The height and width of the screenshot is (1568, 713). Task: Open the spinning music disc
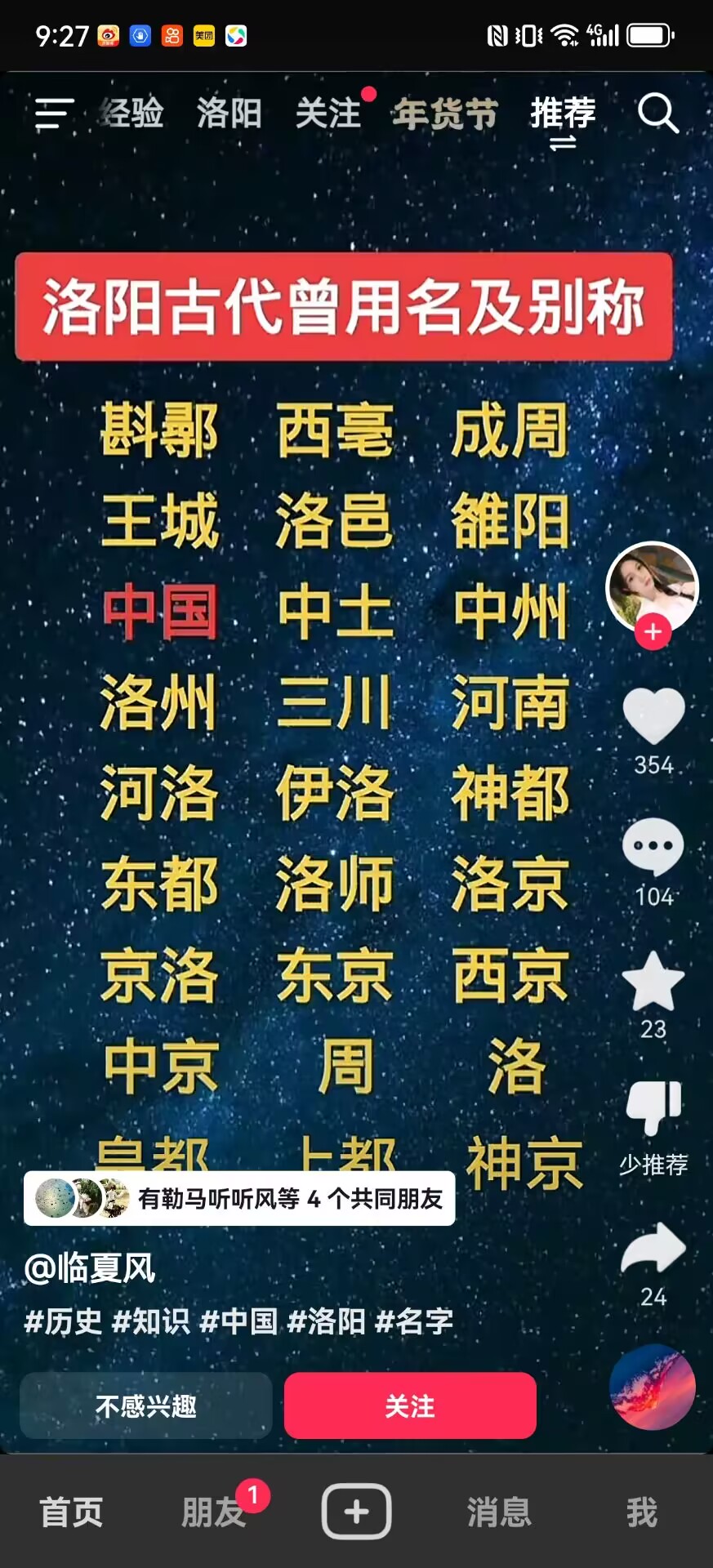653,1387
